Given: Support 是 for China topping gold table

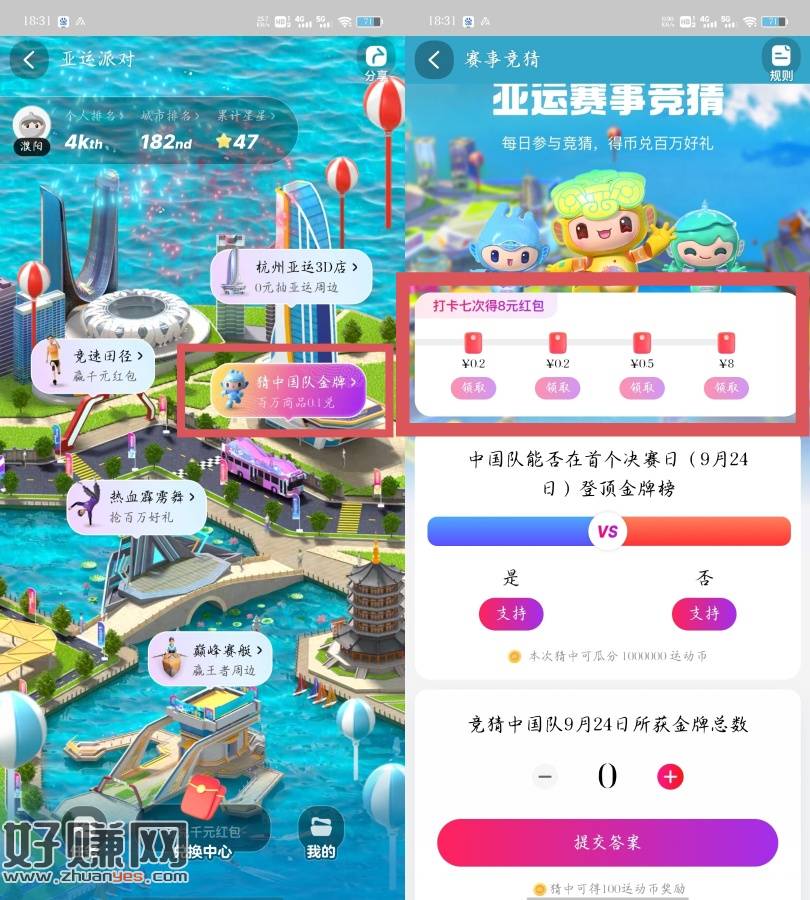Looking at the screenshot, I should [x=511, y=613].
